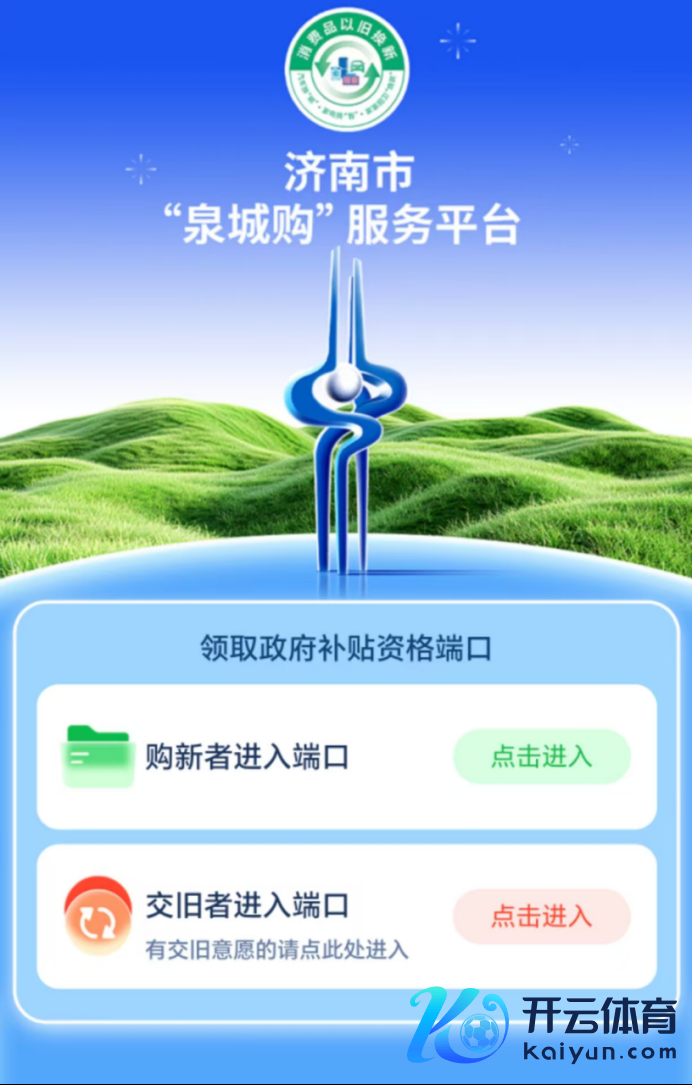Tap 点击进入 for 购新者进入端口
Viewport: 692px width, 1085px height.
[541, 757]
